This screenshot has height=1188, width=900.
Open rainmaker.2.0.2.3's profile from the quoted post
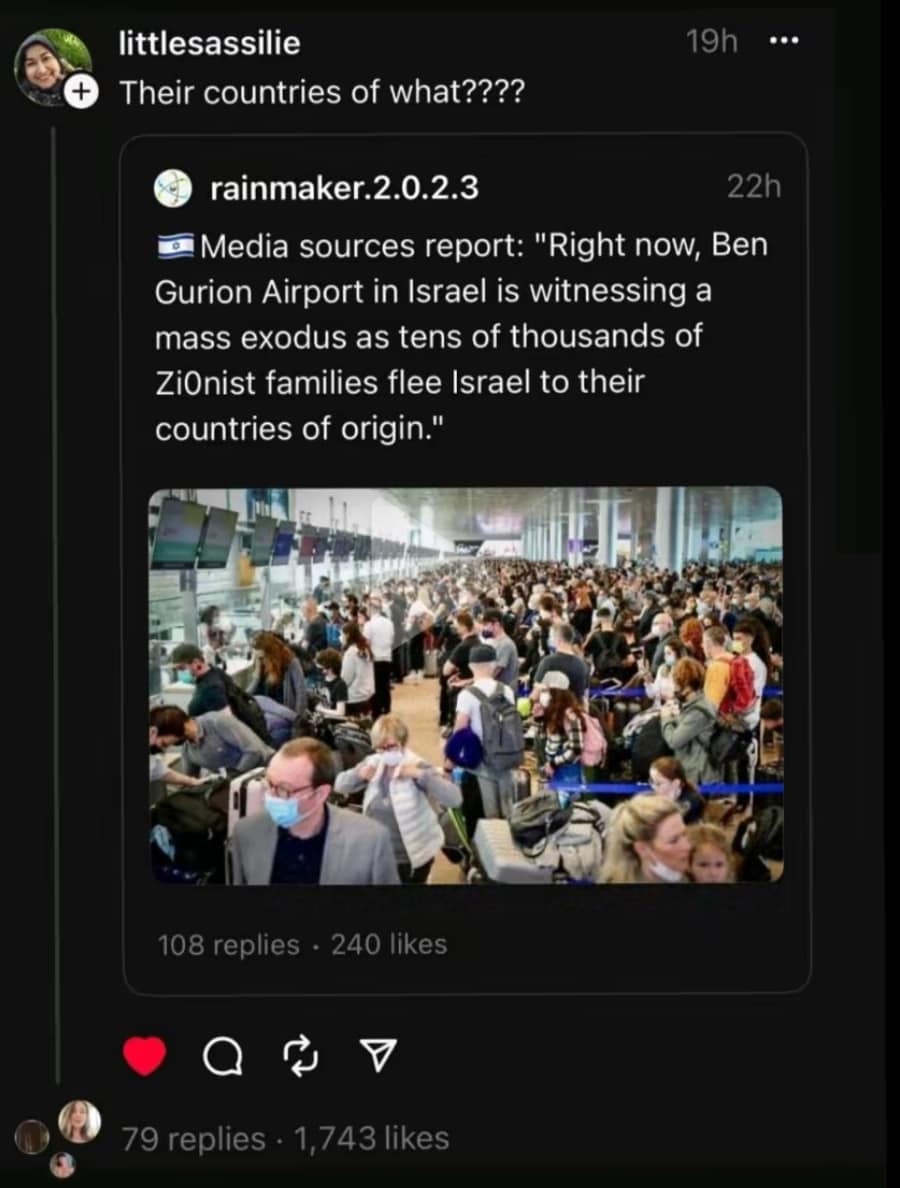click(344, 187)
